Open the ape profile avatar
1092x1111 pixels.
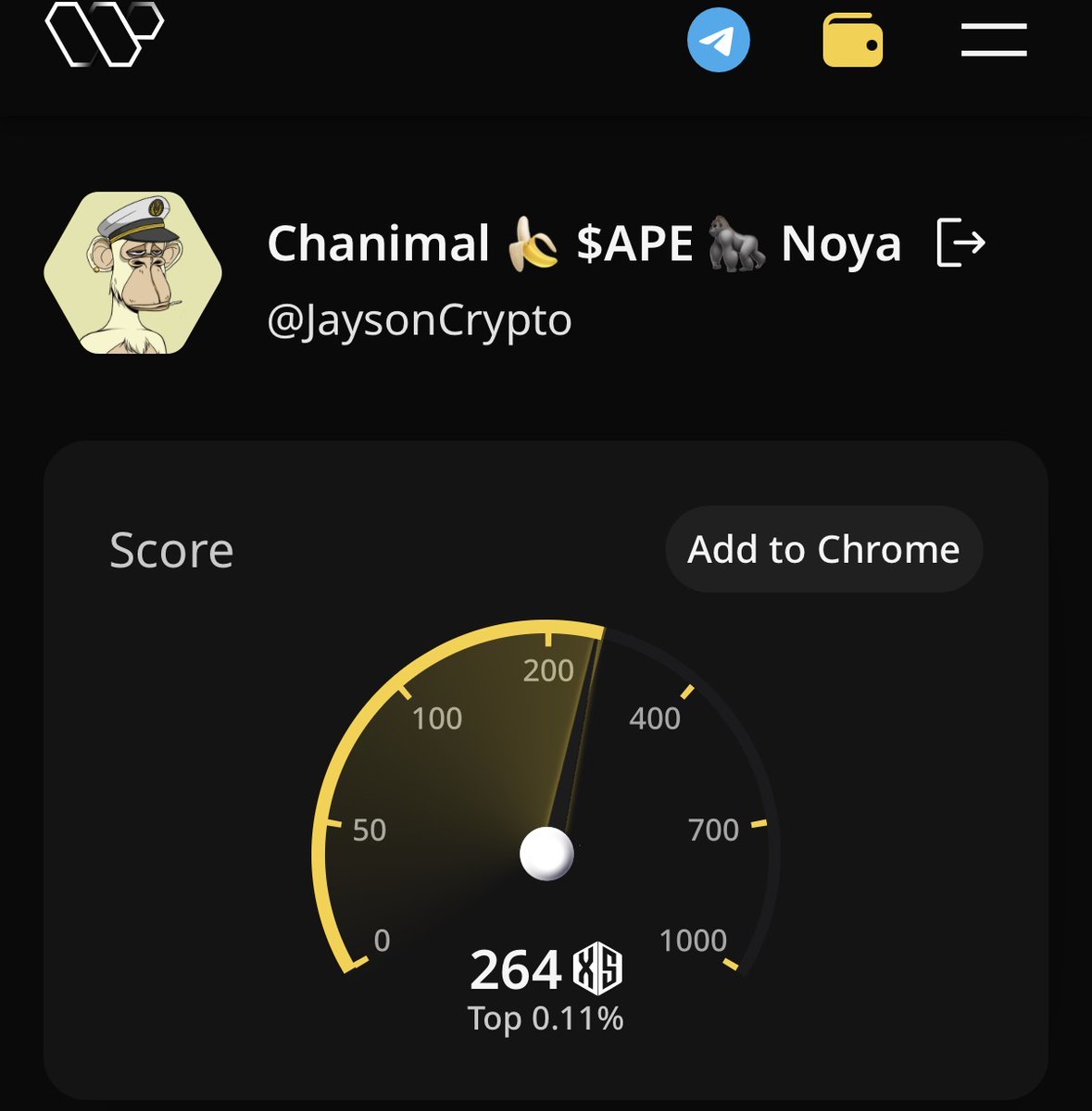(x=132, y=273)
